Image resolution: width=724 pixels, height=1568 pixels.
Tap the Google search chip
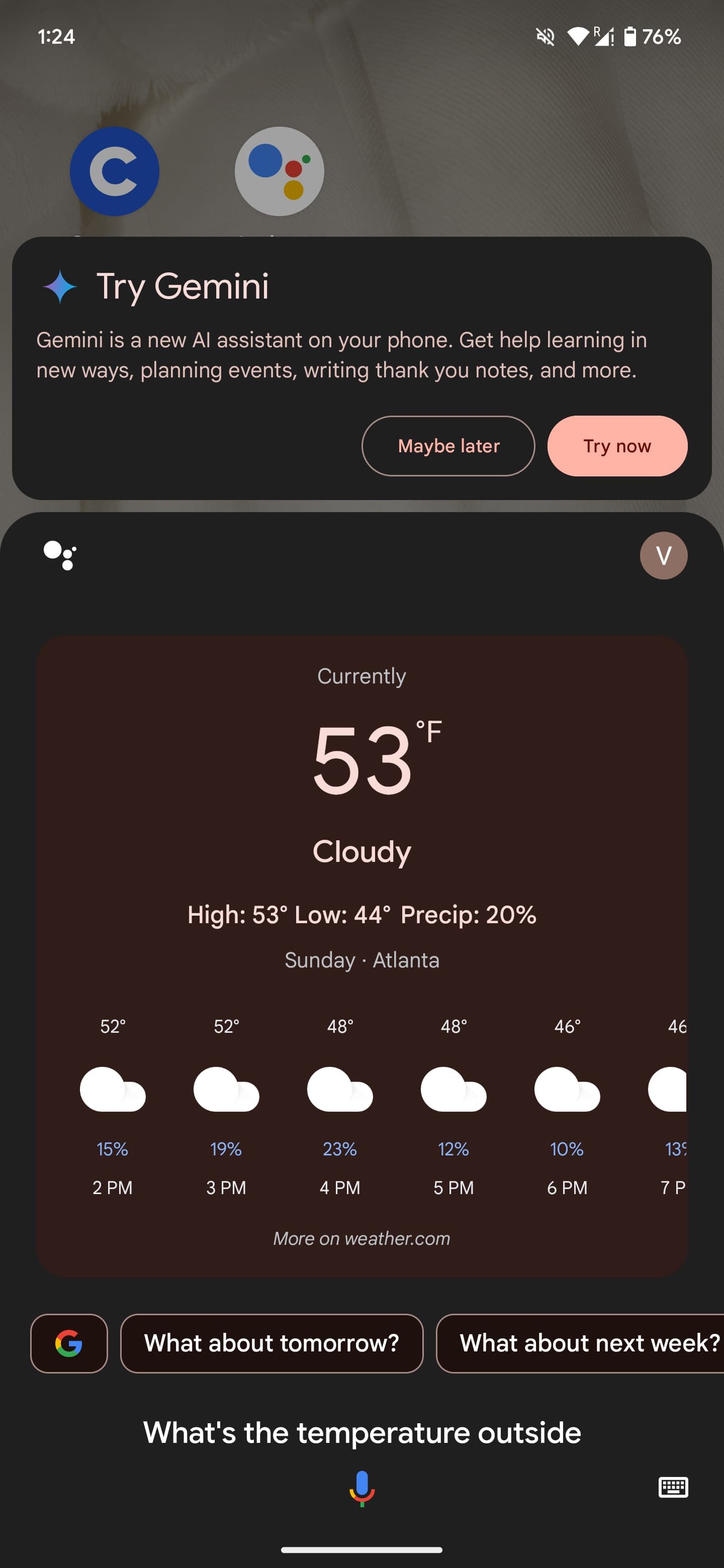[69, 1343]
